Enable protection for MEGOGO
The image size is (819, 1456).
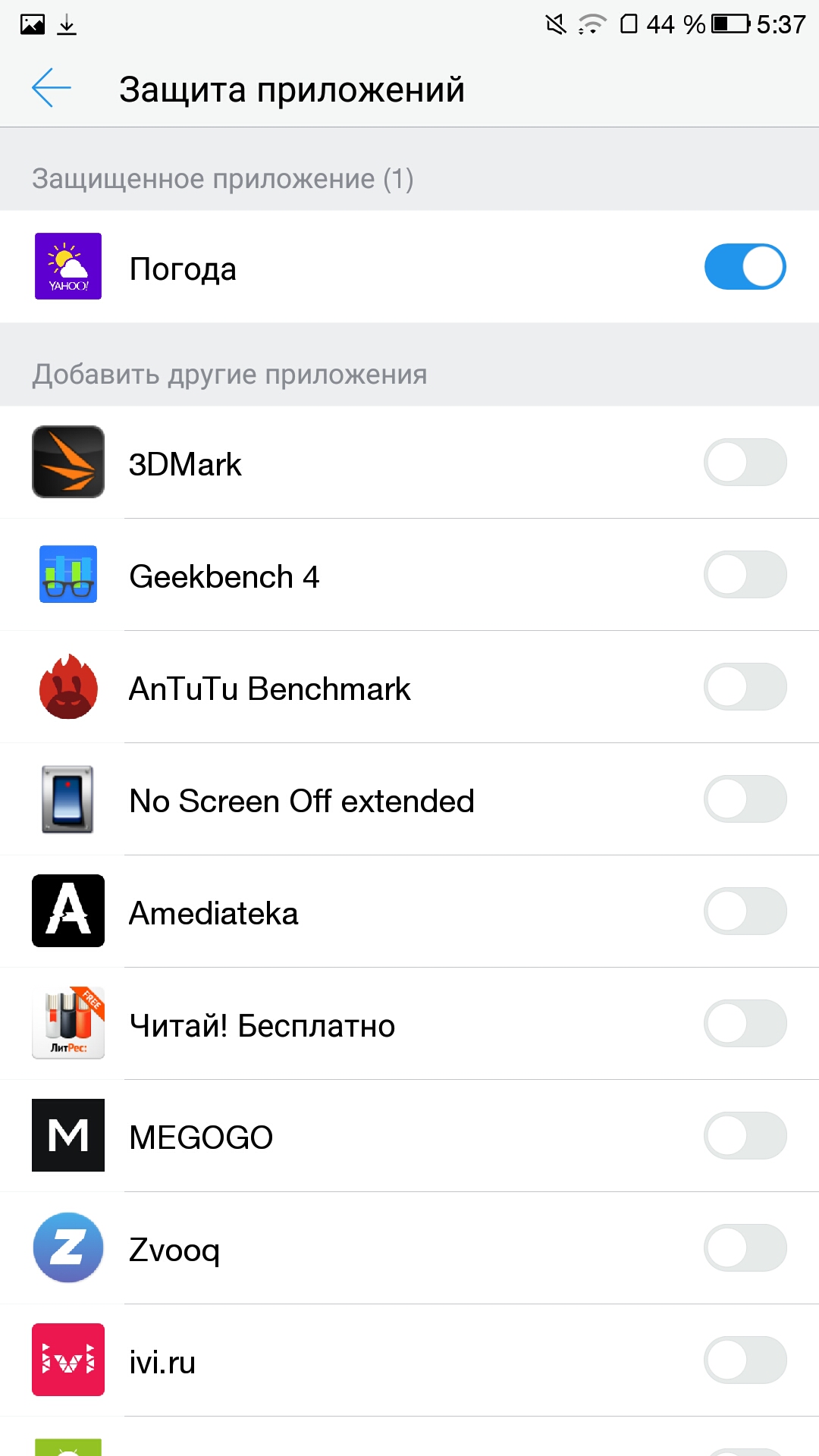[x=745, y=1136]
